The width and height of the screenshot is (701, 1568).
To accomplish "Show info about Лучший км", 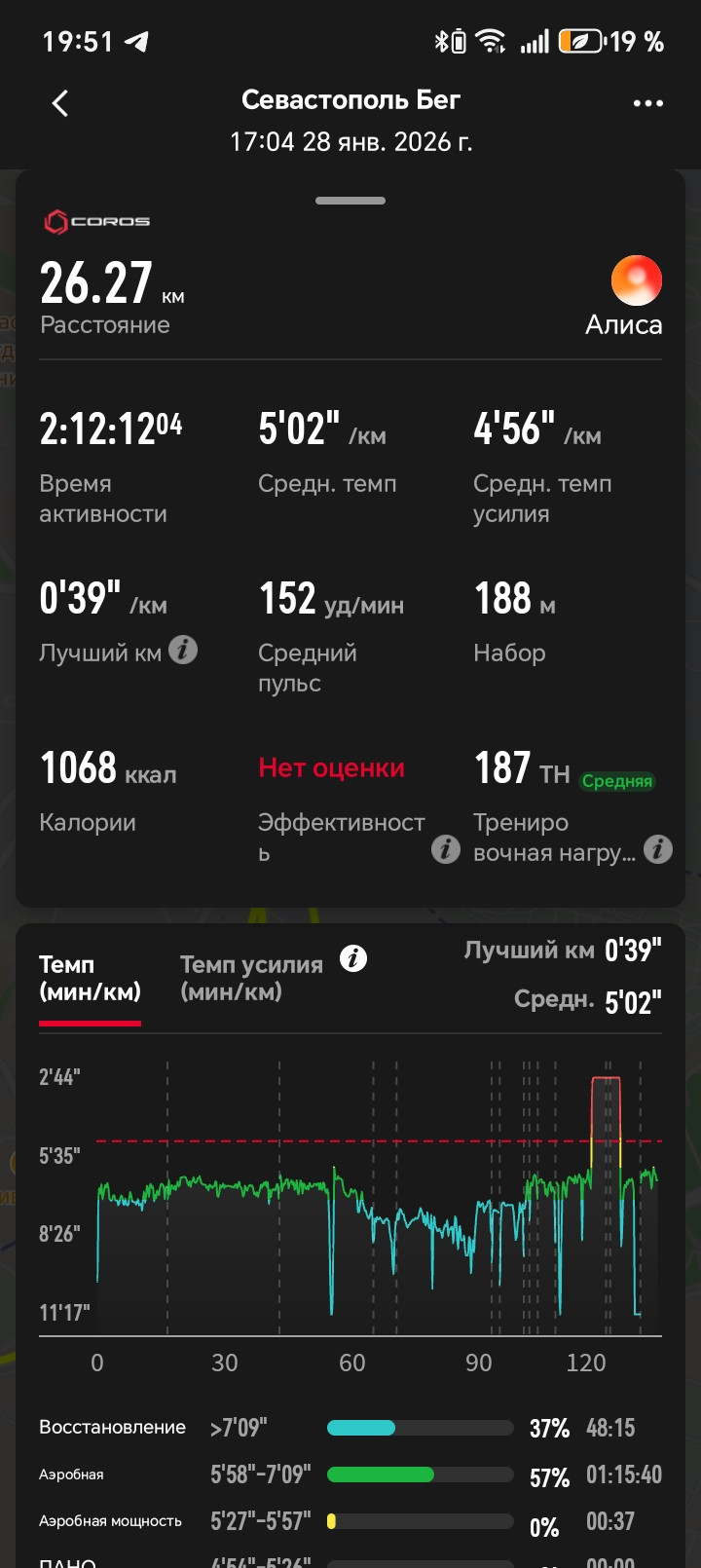I will (183, 650).
